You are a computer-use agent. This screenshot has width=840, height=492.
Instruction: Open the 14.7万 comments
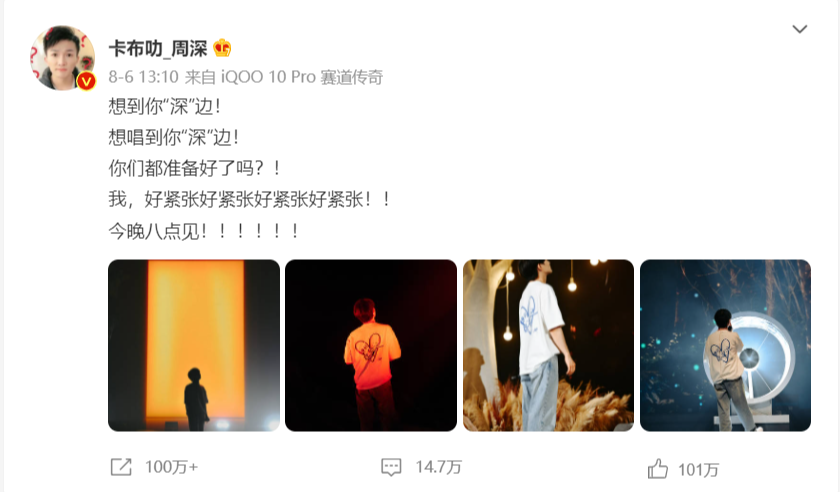point(421,467)
